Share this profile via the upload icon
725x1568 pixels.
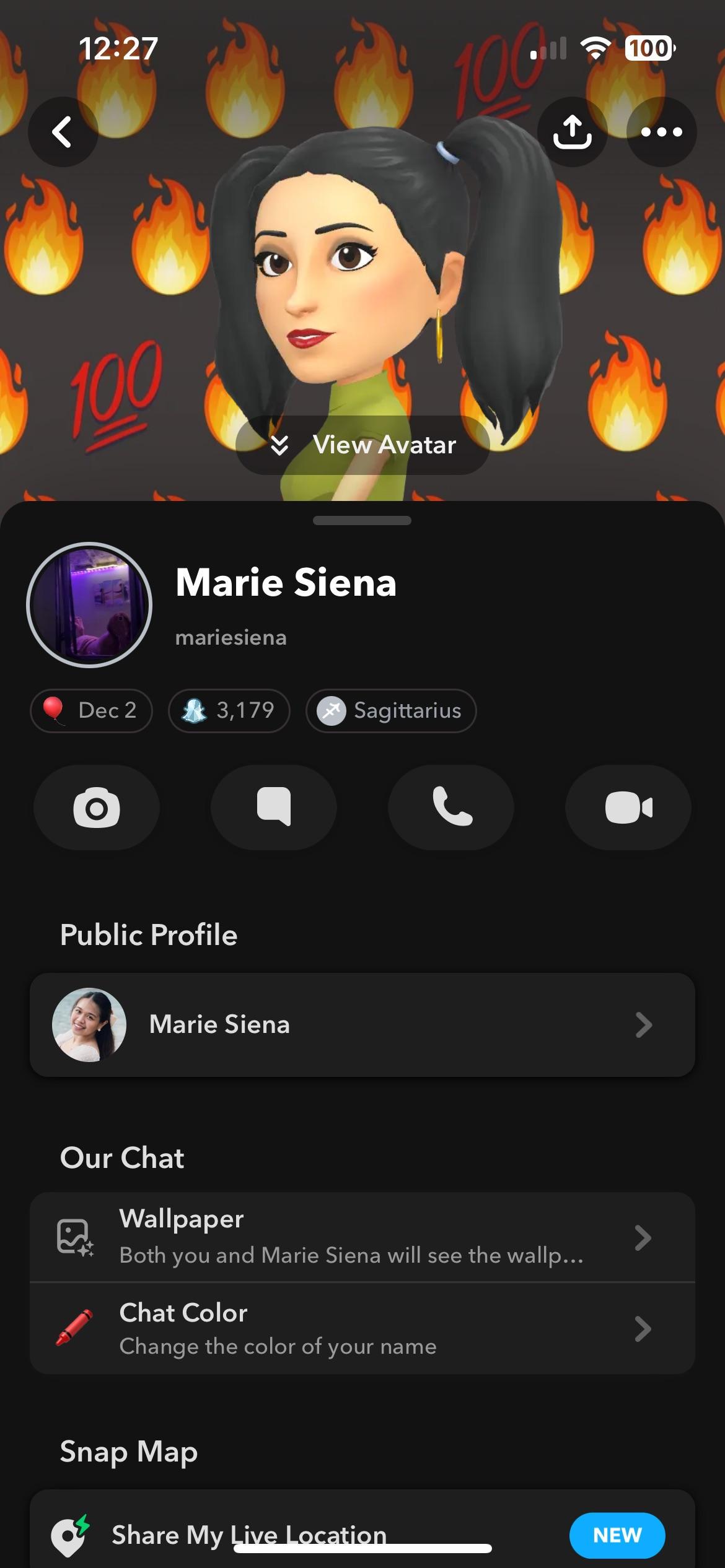coord(572,132)
